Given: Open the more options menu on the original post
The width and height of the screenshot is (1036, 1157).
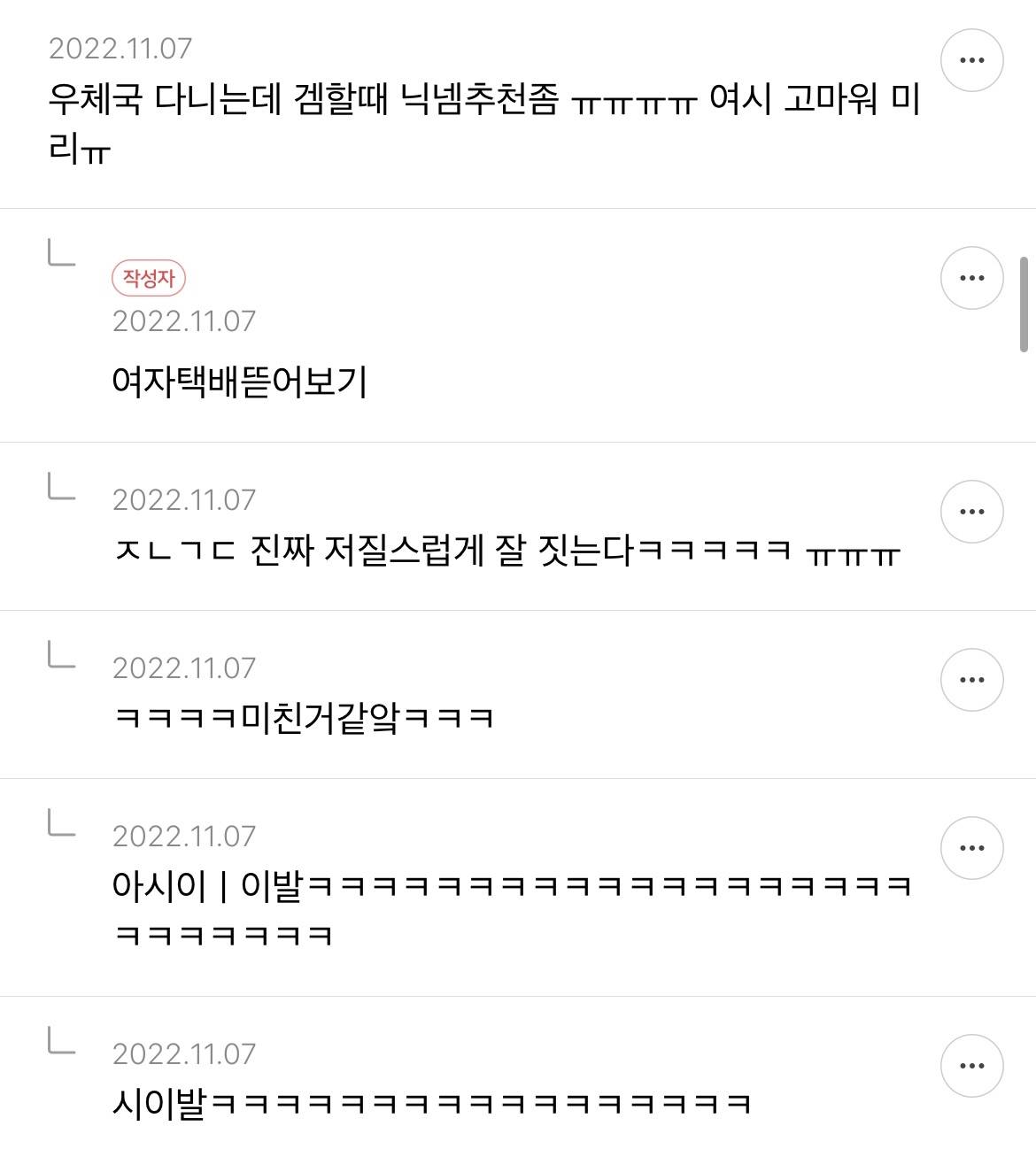Looking at the screenshot, I should click(972, 59).
